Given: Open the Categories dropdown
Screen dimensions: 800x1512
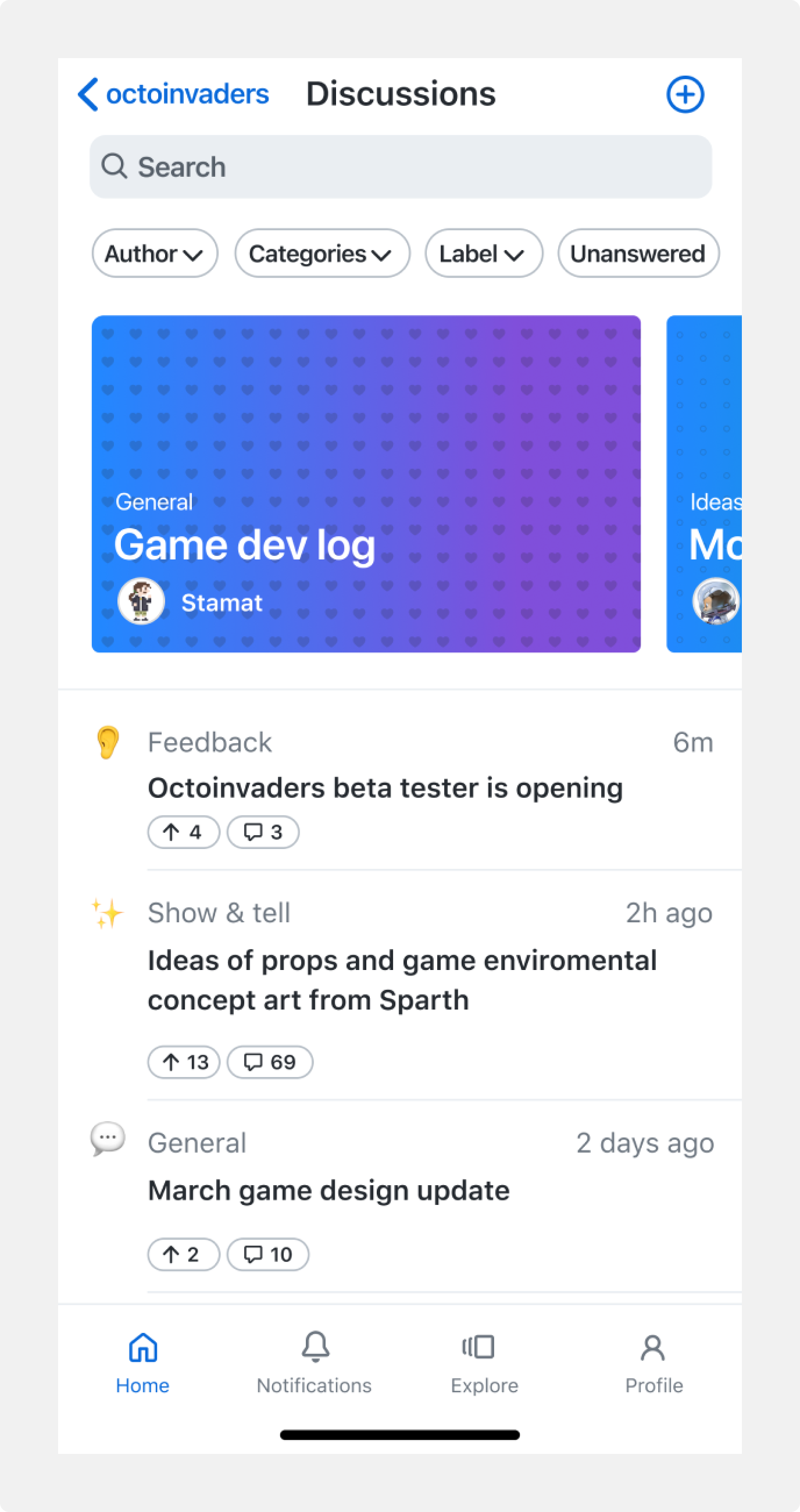Looking at the screenshot, I should (322, 254).
